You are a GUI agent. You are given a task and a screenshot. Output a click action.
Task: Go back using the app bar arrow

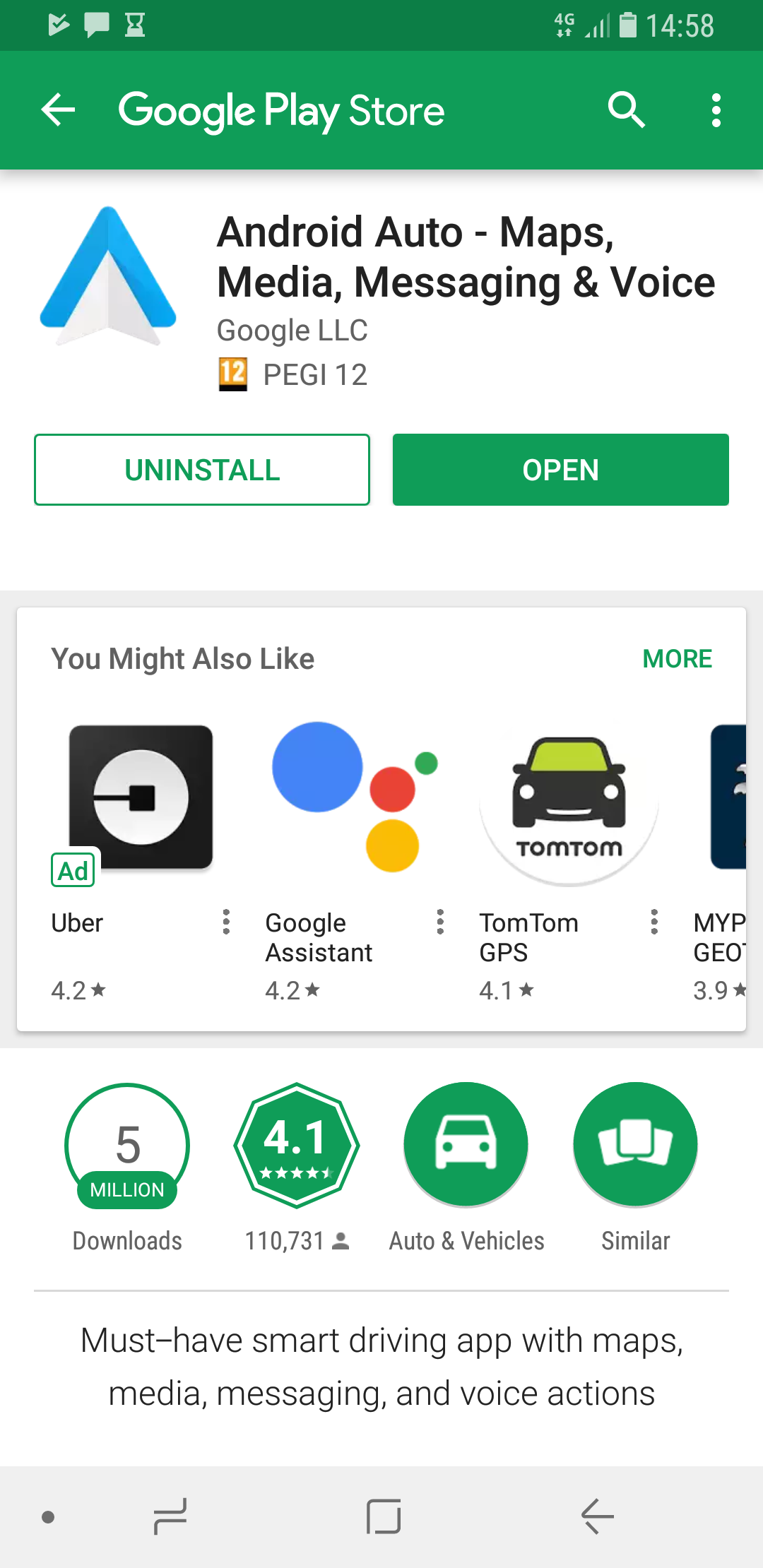[x=58, y=110]
